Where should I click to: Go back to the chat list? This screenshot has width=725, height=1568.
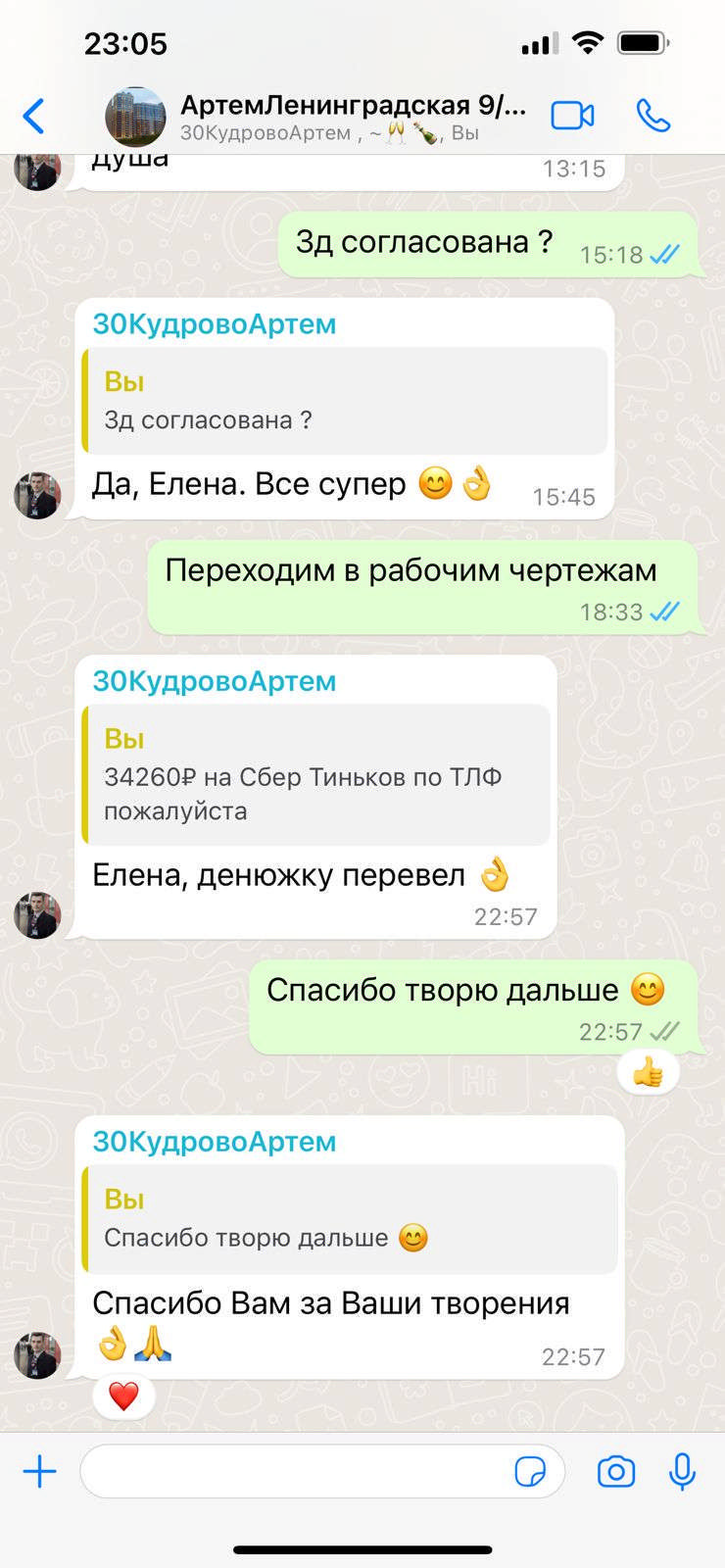[34, 116]
